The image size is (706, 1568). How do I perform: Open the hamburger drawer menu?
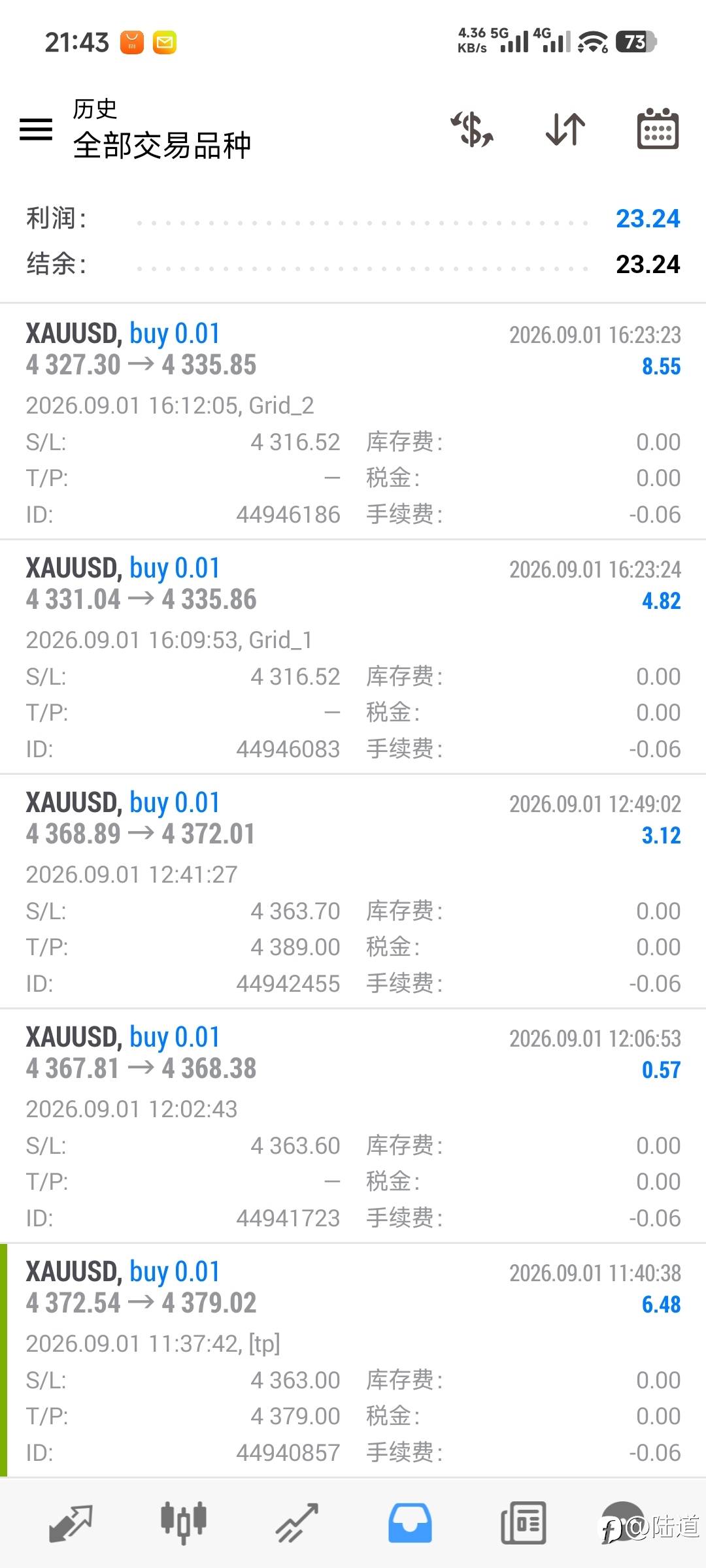(x=36, y=129)
